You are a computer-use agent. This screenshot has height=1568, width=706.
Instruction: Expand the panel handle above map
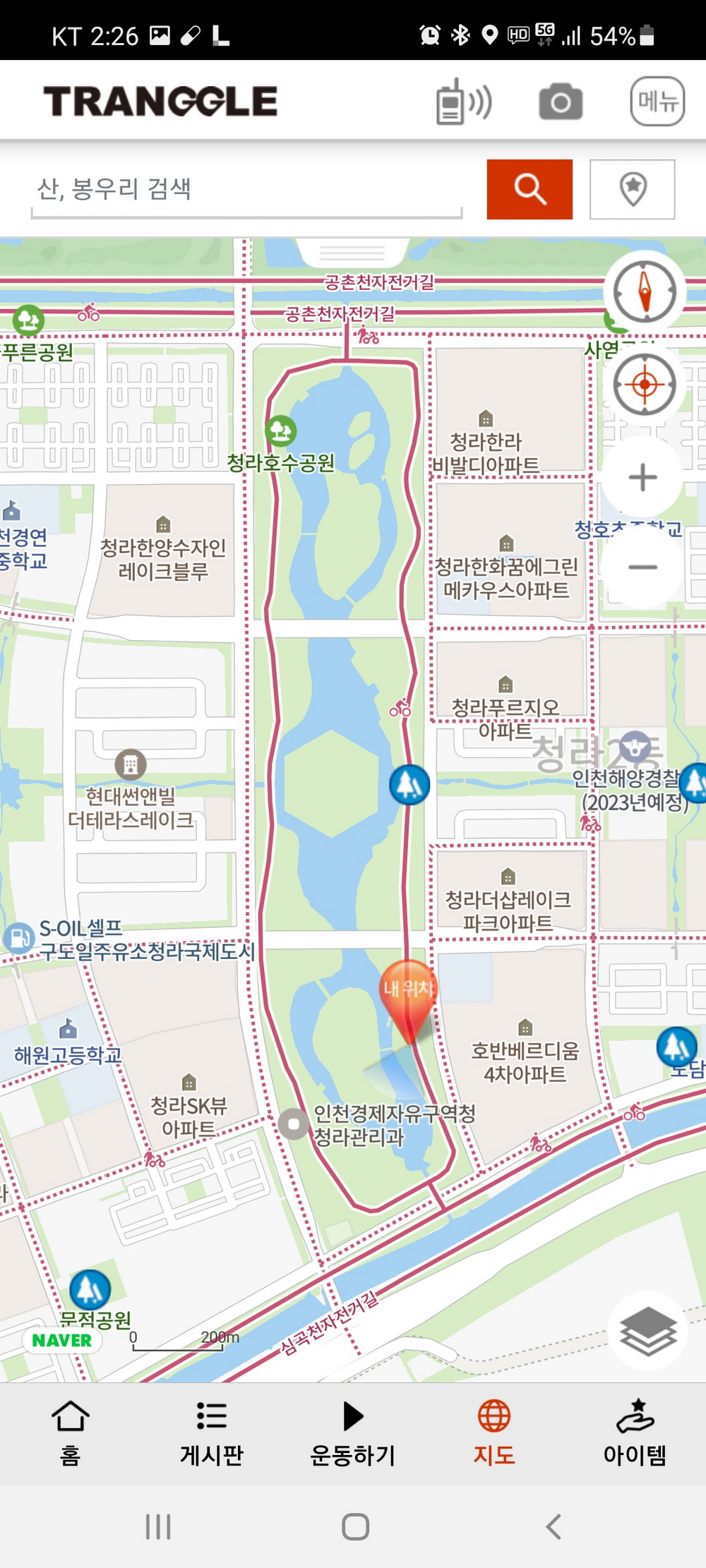pos(352,251)
